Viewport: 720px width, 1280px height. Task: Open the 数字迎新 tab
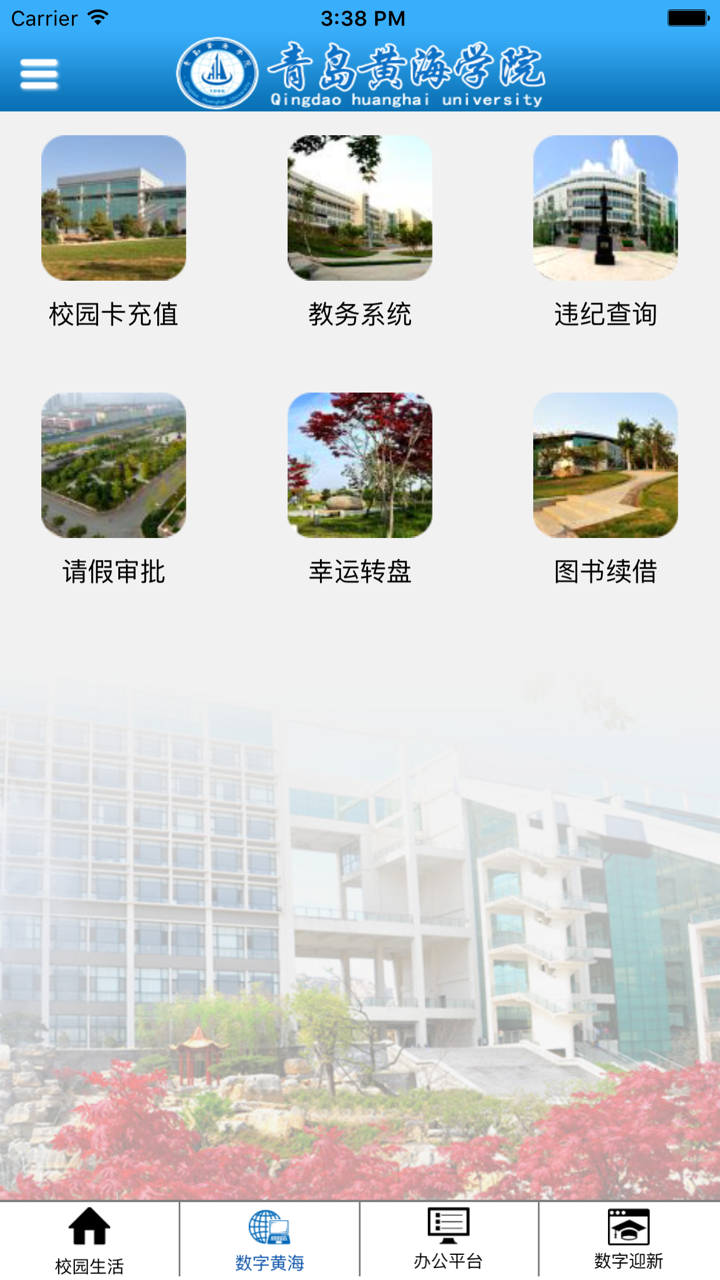point(629,1238)
